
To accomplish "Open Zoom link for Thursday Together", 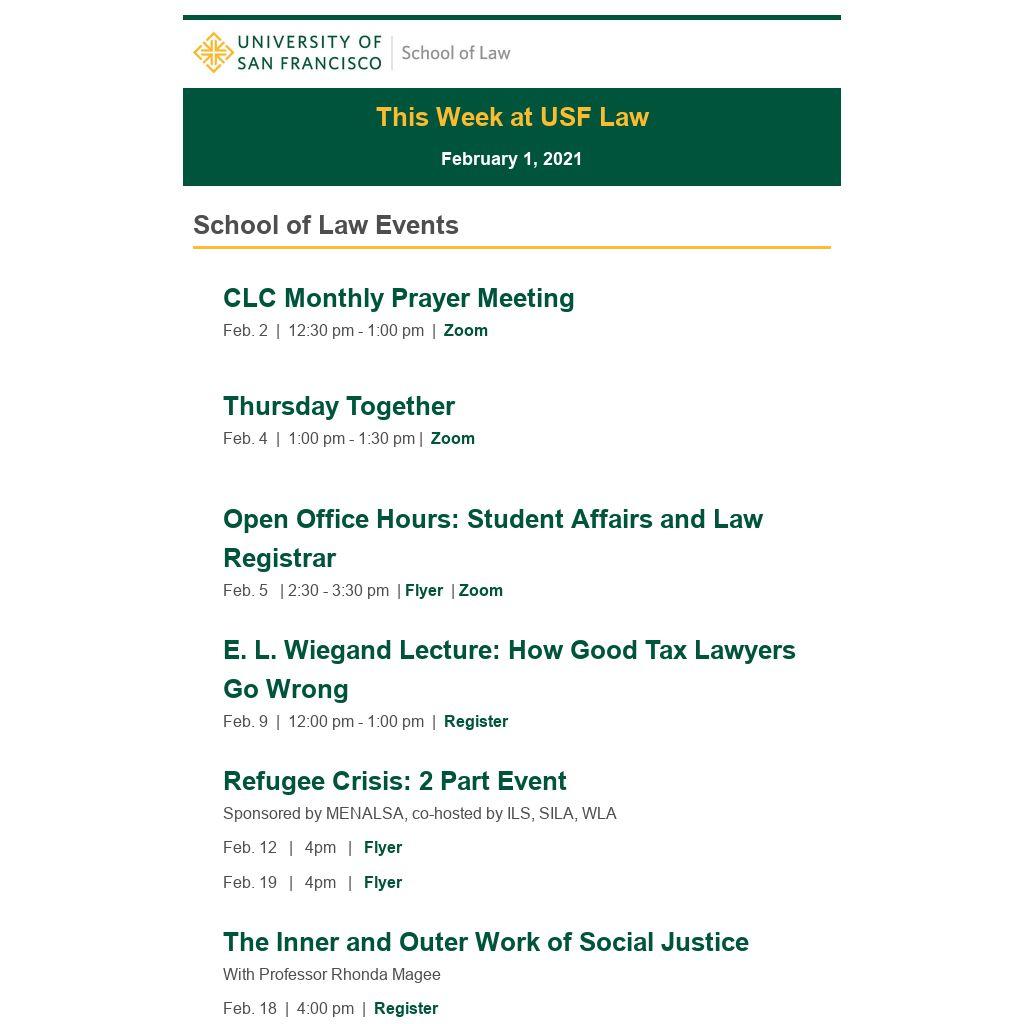I will pyautogui.click(x=452, y=439).
